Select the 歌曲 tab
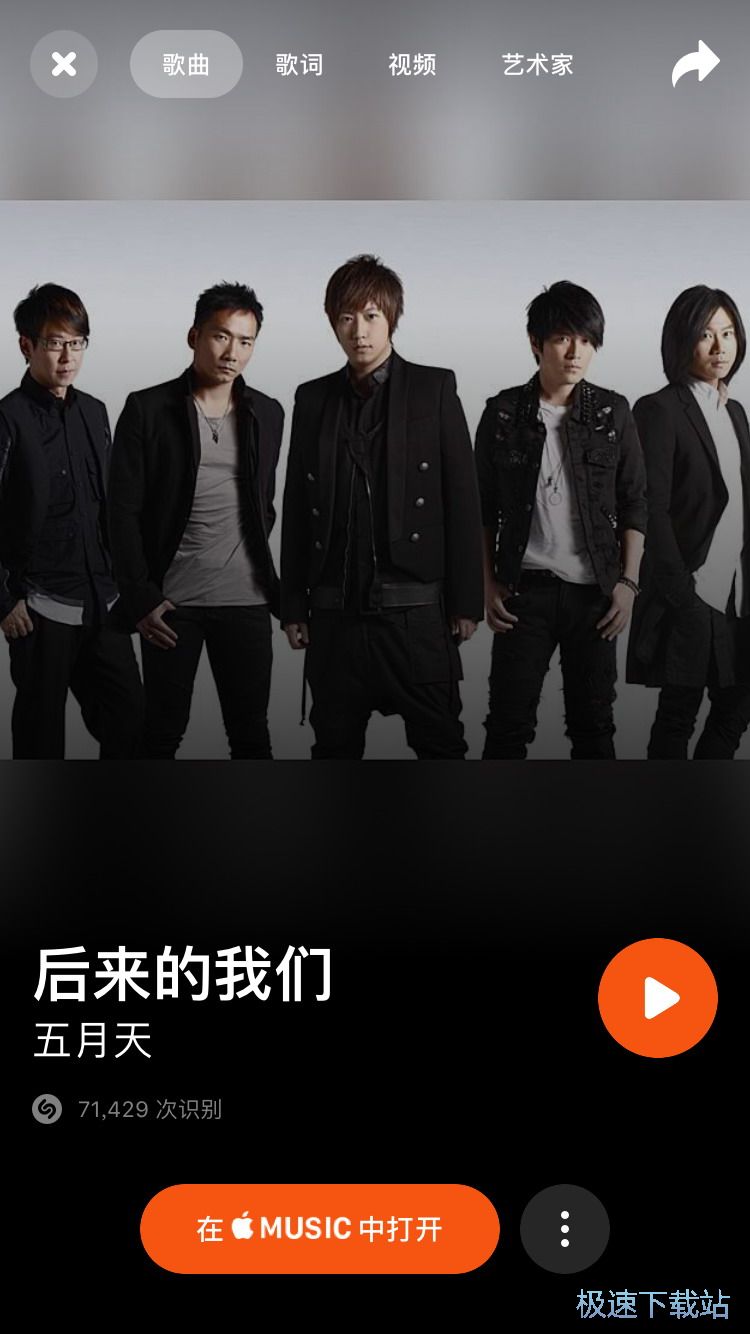The image size is (750, 1334). pyautogui.click(x=186, y=64)
